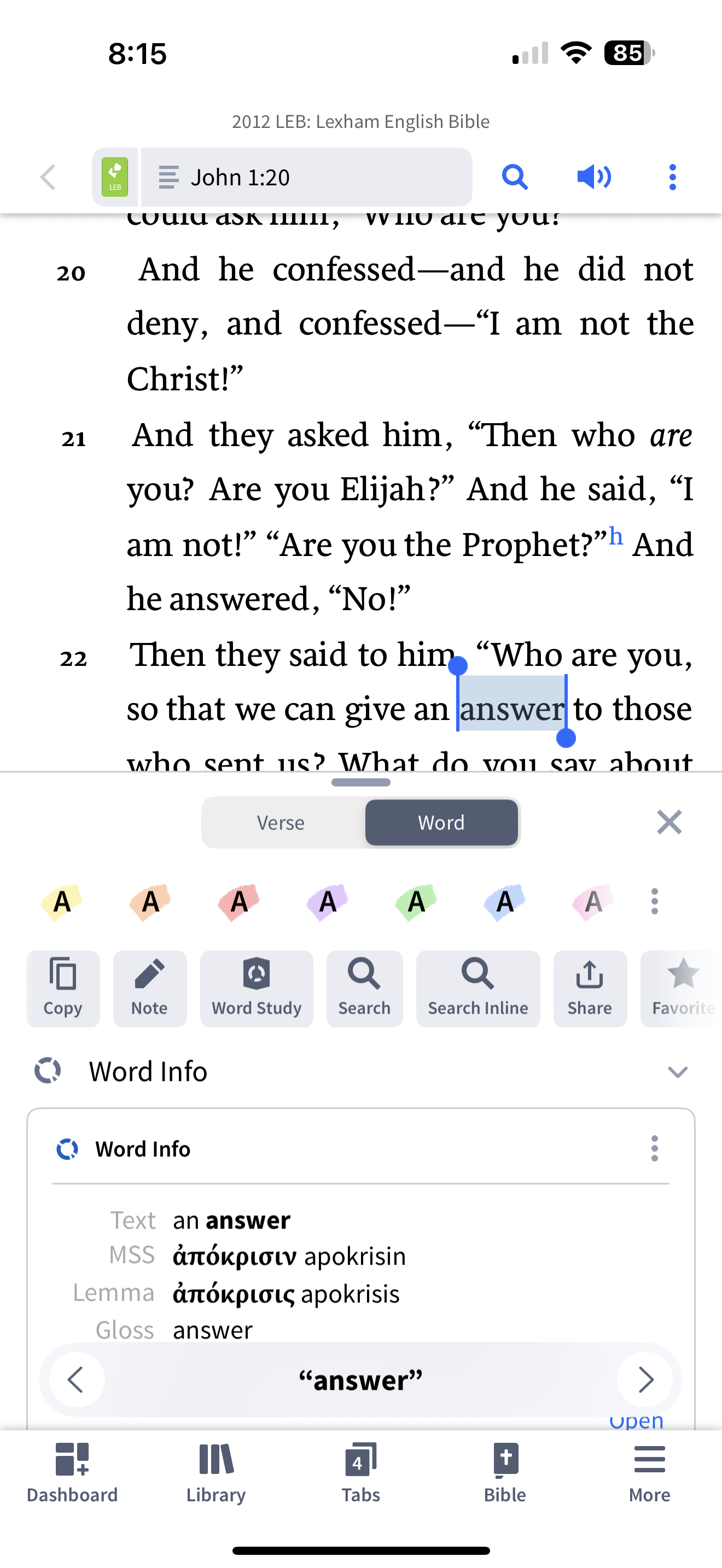Open the top bar overflow menu
This screenshot has width=722, height=1568.
(672, 177)
